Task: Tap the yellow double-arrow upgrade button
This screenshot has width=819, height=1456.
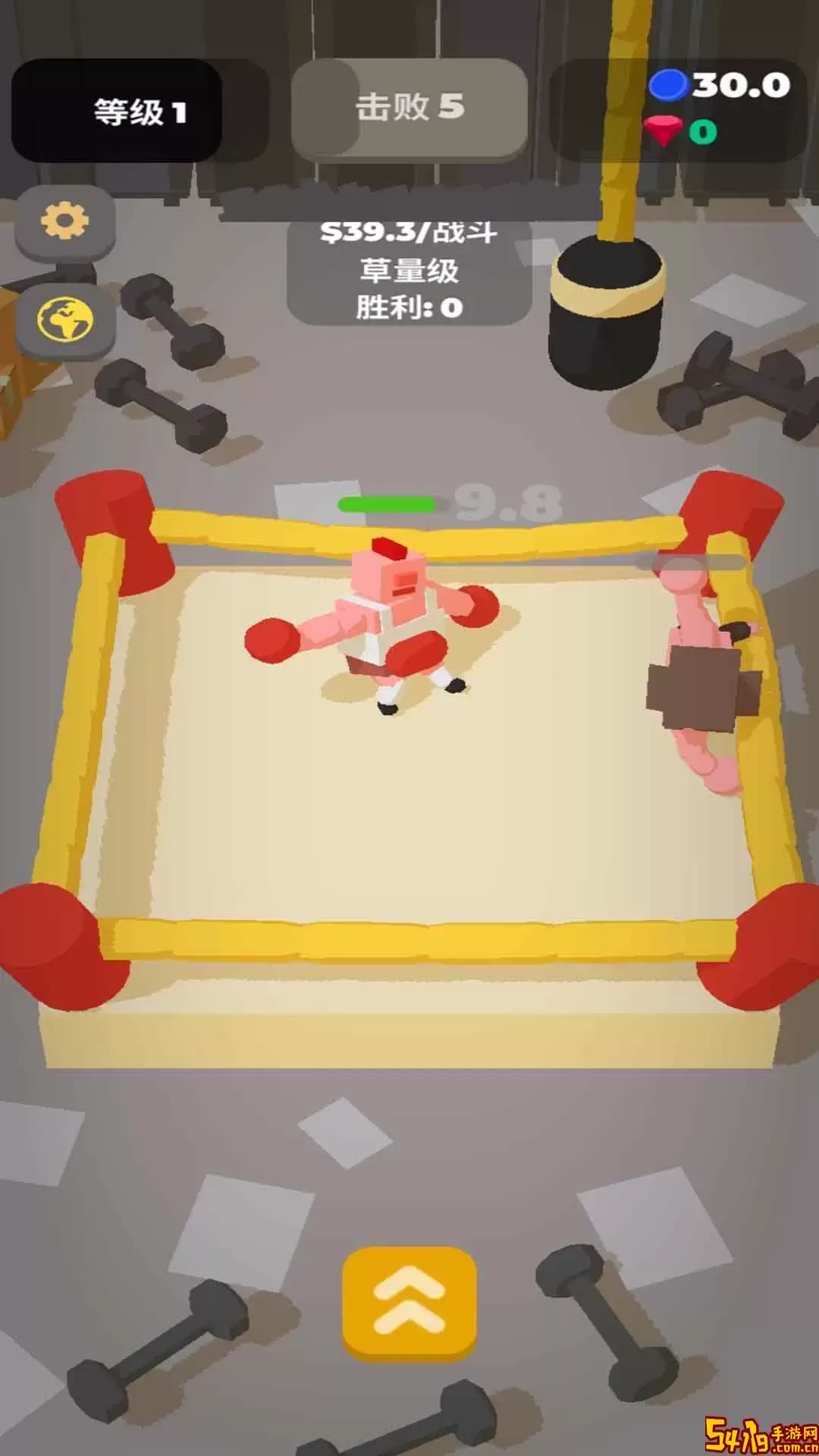Action: [409, 1301]
